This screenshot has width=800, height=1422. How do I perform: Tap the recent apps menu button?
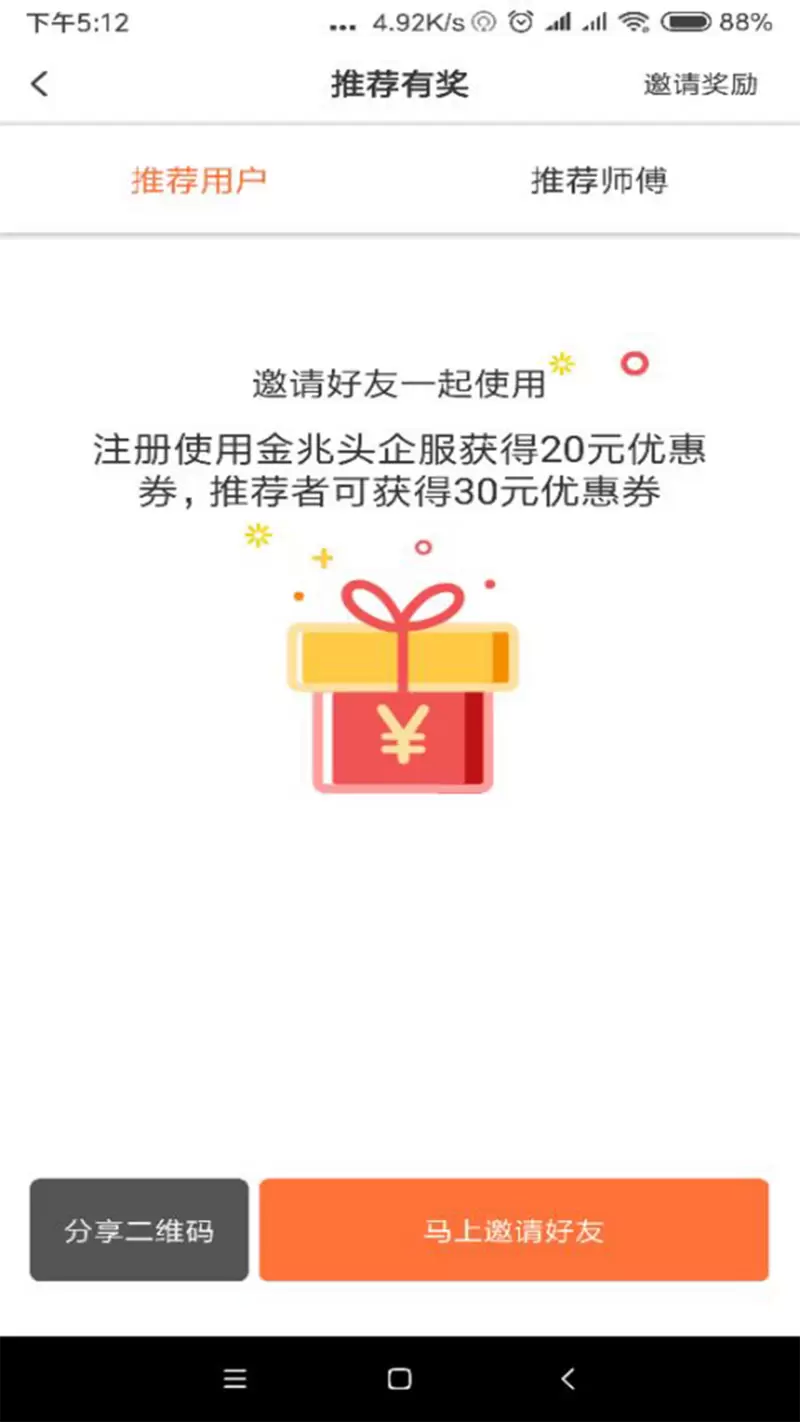tap(235, 1378)
